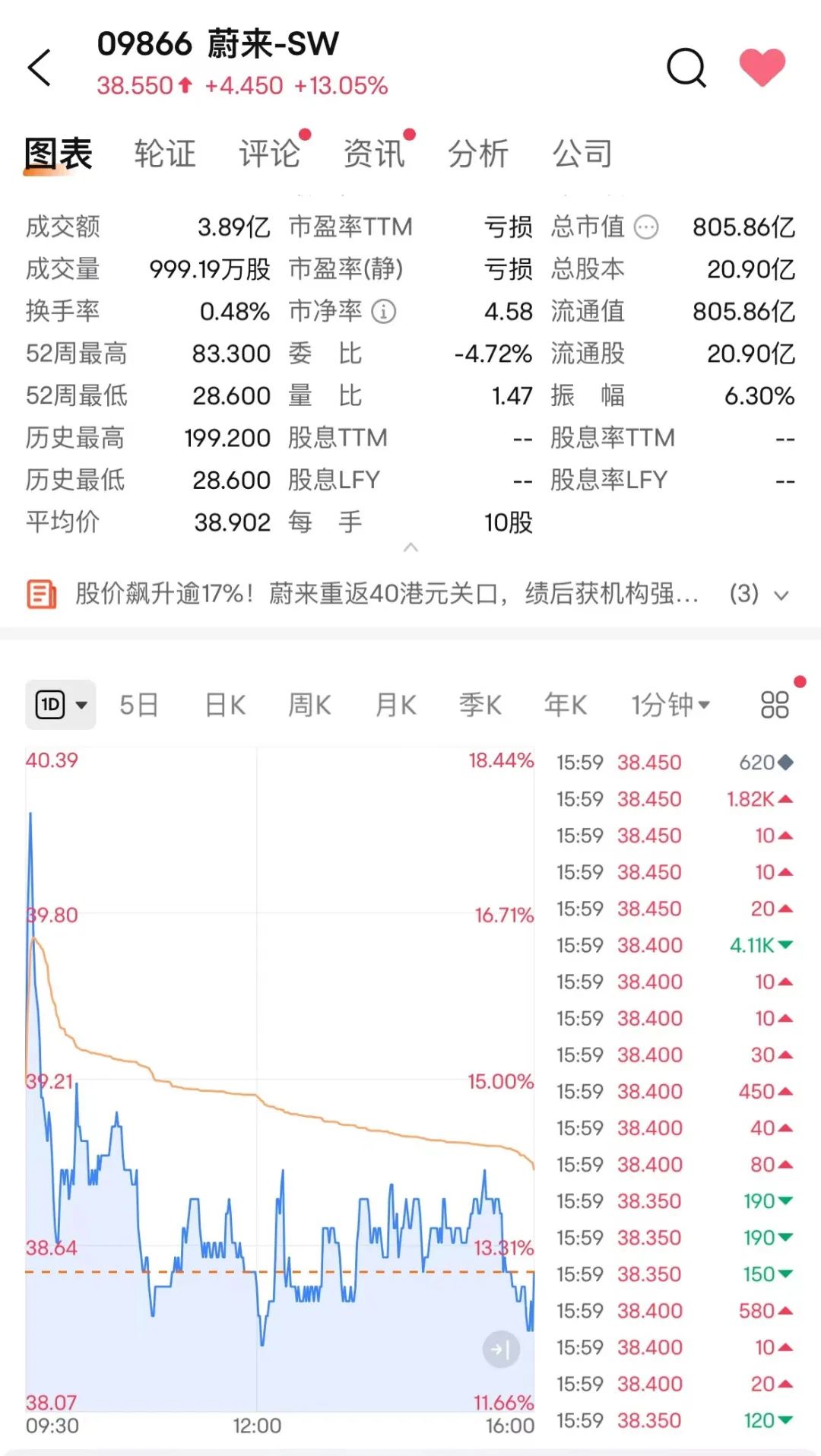Switch to the 轮证 tab
Image resolution: width=821 pixels, height=1456 pixels.
tap(165, 154)
